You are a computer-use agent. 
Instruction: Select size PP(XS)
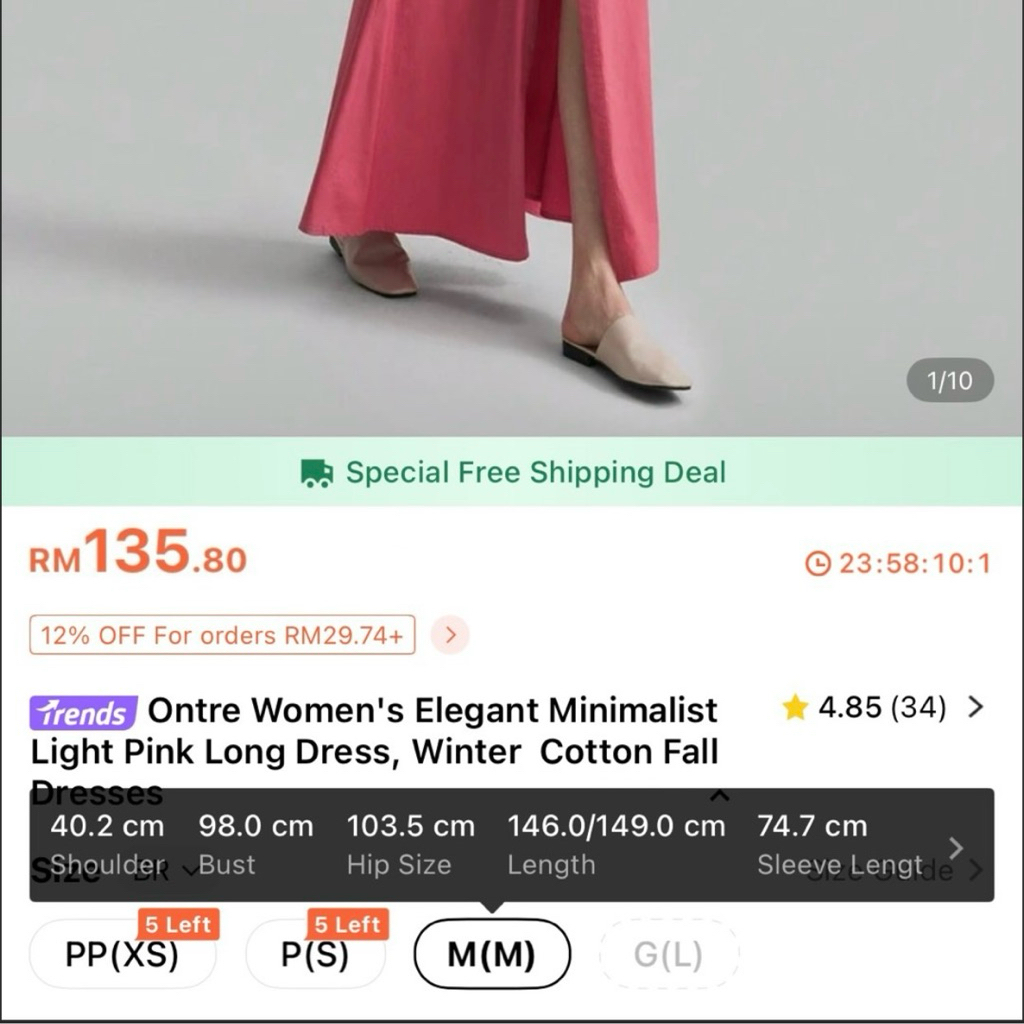pos(122,954)
